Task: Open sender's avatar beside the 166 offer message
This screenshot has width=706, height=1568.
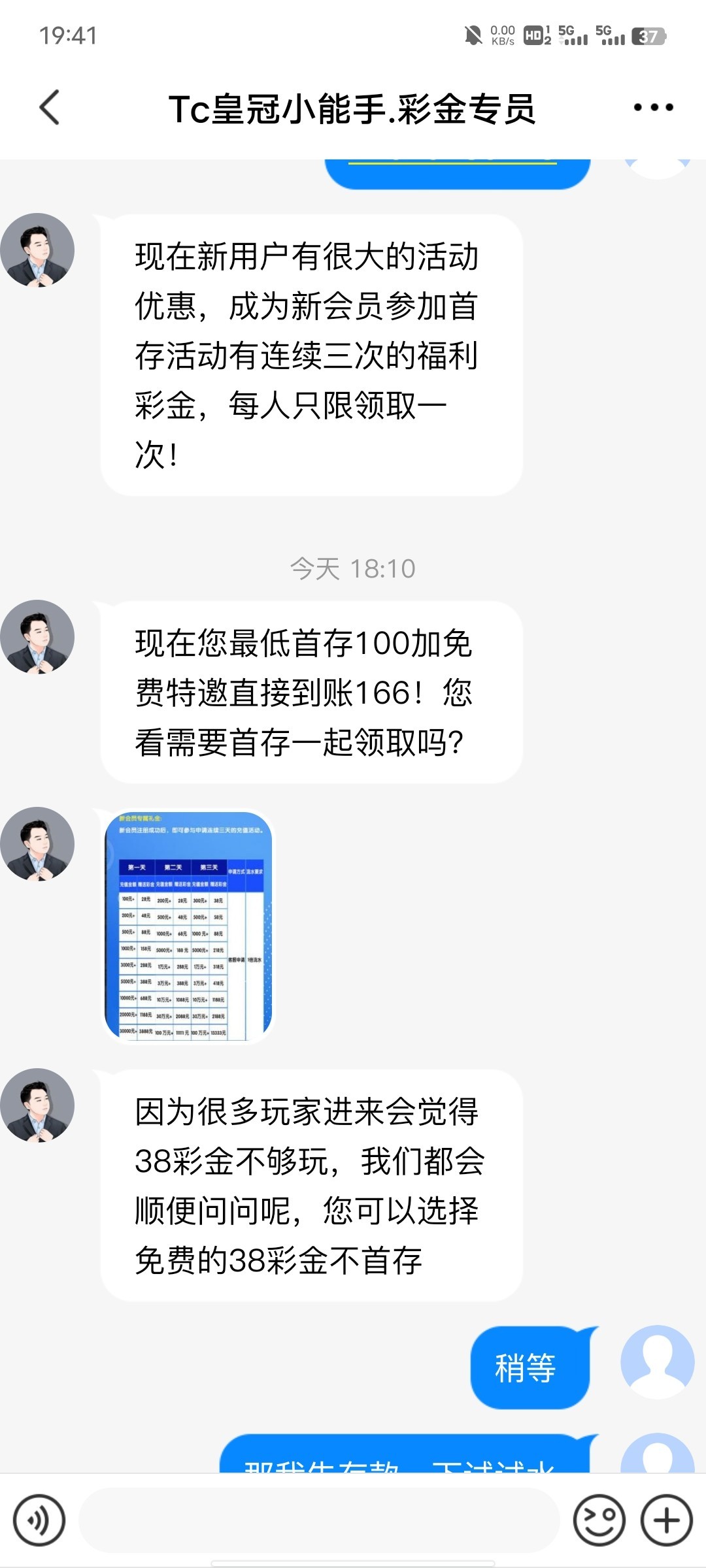Action: pos(37,637)
